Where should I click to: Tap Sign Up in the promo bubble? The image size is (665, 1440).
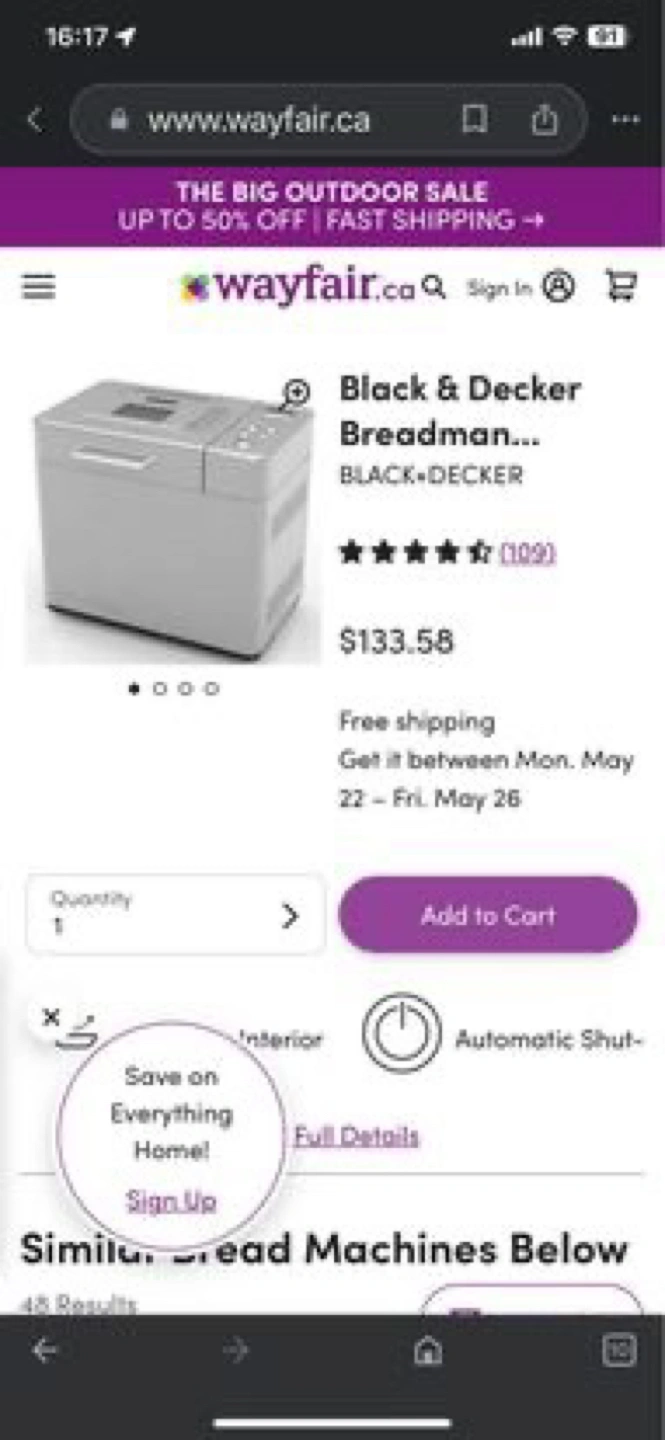[171, 1200]
